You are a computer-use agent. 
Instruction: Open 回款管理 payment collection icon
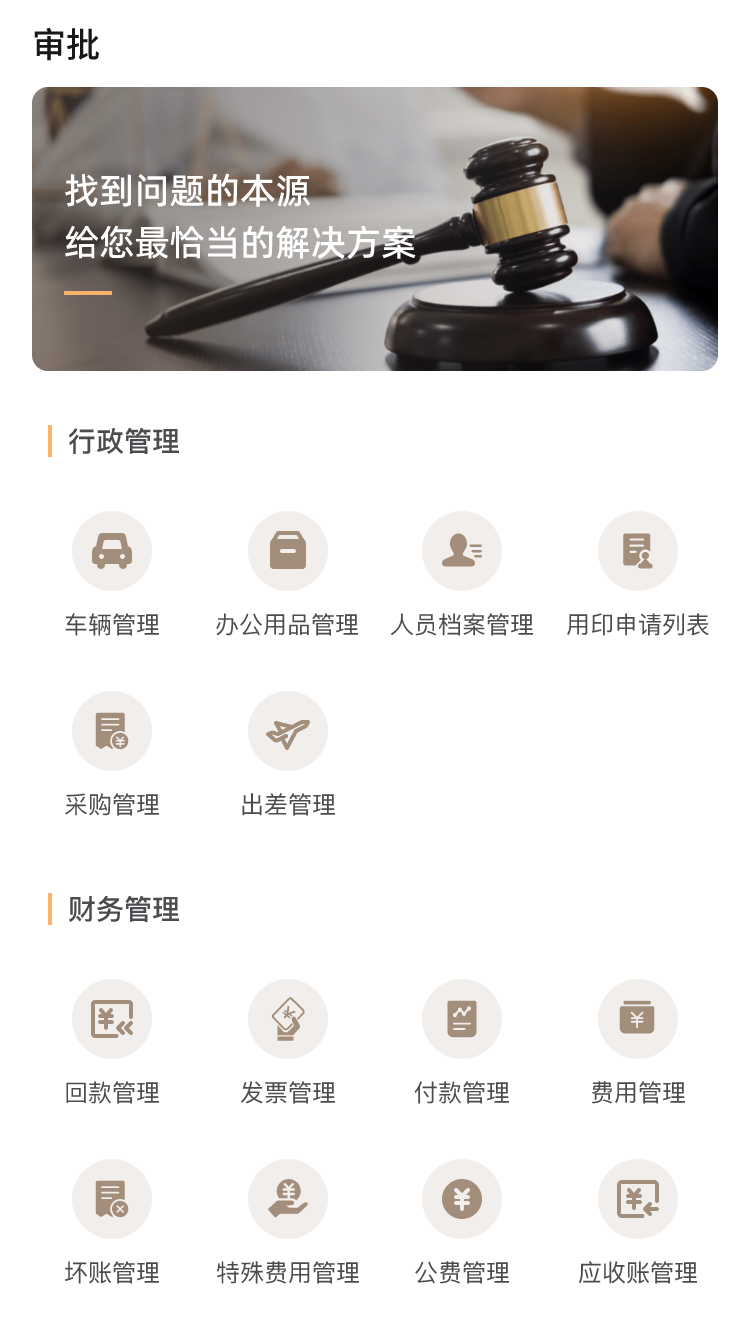[112, 1019]
